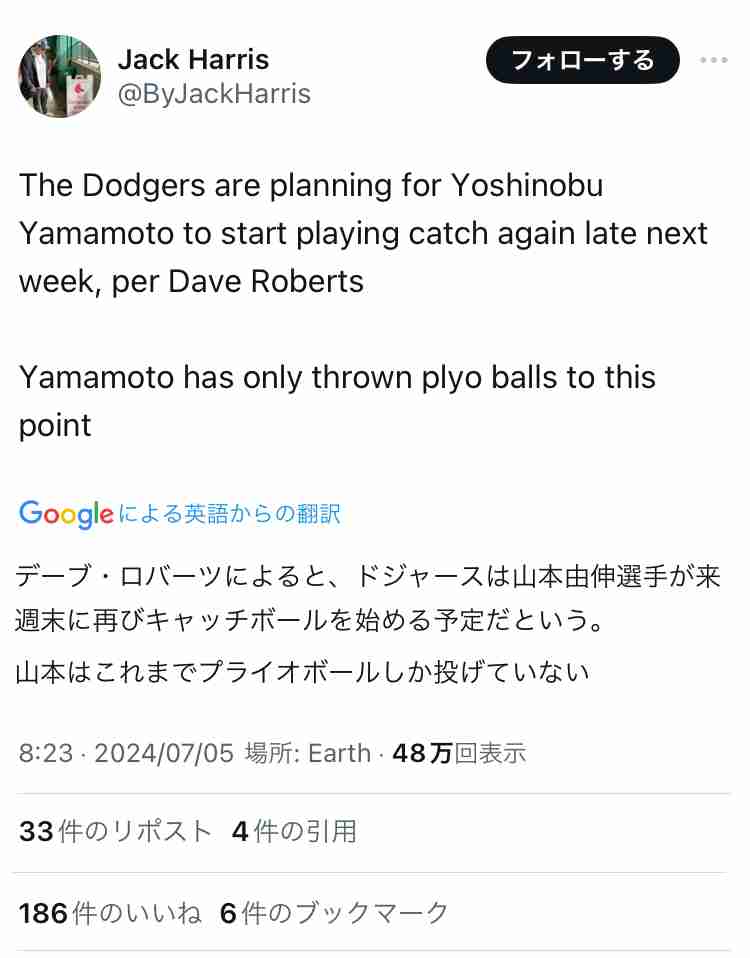Open the Google translation attribution logo
The width and height of the screenshot is (750, 958).
(63, 514)
